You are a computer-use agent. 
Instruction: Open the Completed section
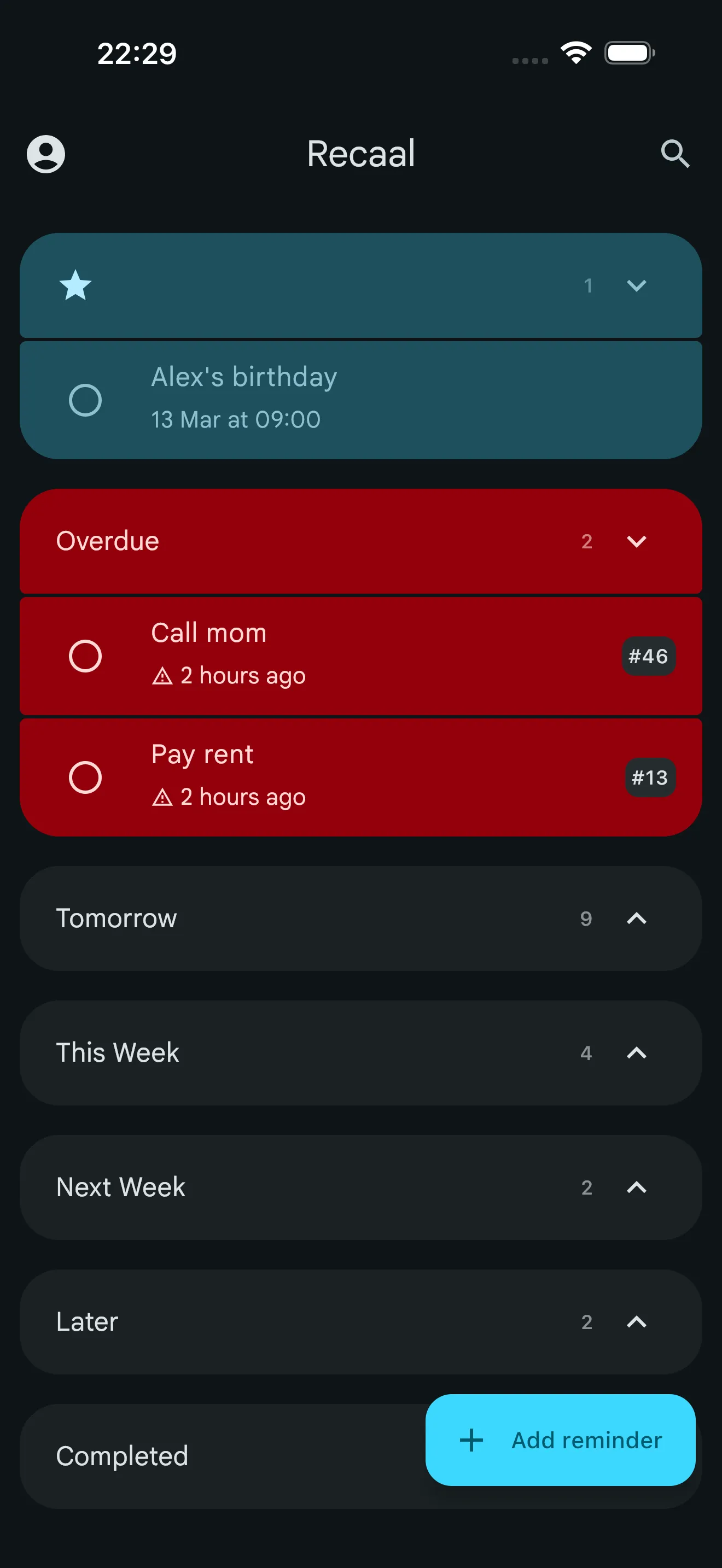122,1455
